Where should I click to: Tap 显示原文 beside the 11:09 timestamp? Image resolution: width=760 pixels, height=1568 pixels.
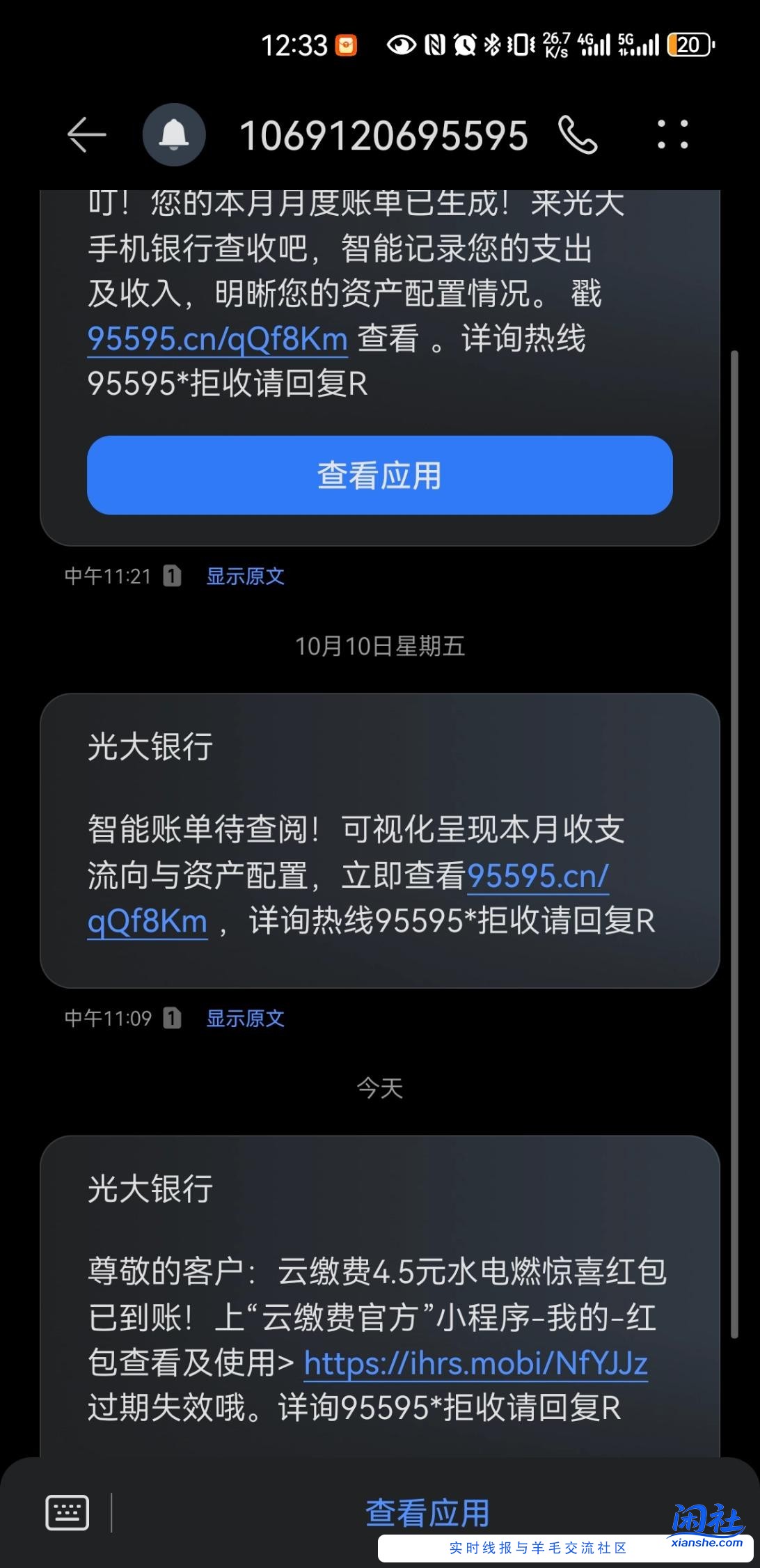point(244,1018)
